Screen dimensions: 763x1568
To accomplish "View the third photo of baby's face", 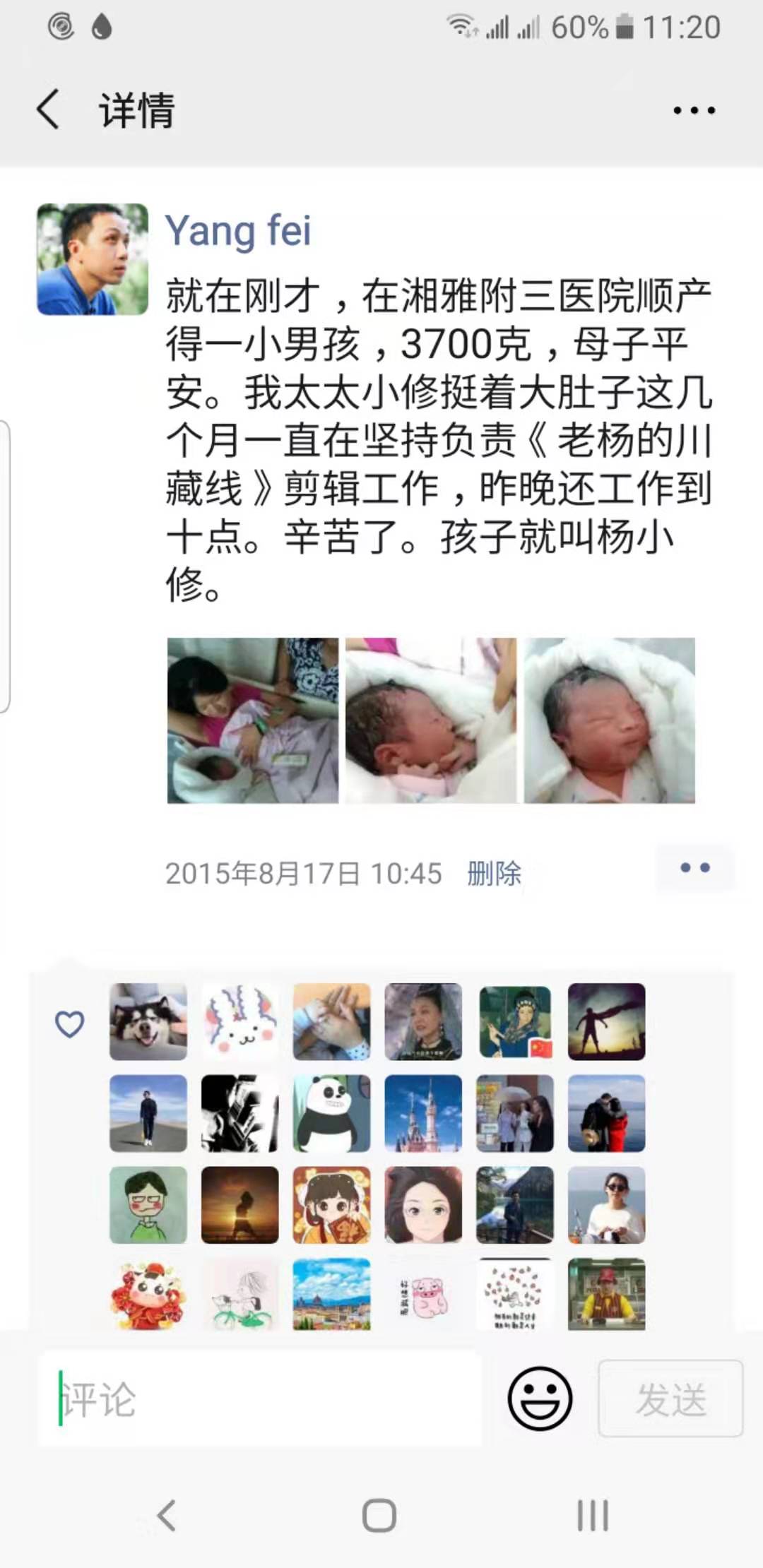I will pos(610,720).
